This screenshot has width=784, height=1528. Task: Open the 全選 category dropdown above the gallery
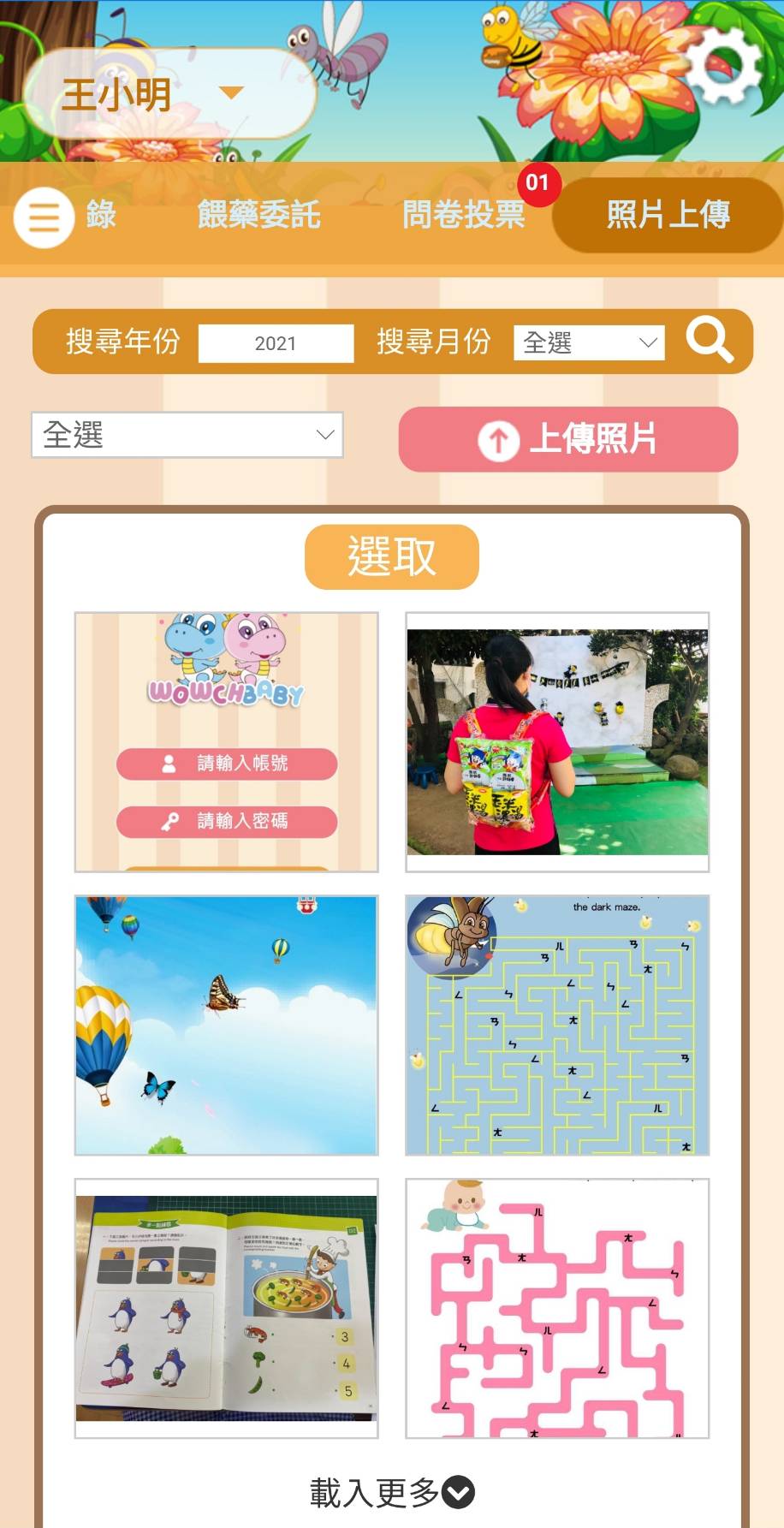[187, 435]
